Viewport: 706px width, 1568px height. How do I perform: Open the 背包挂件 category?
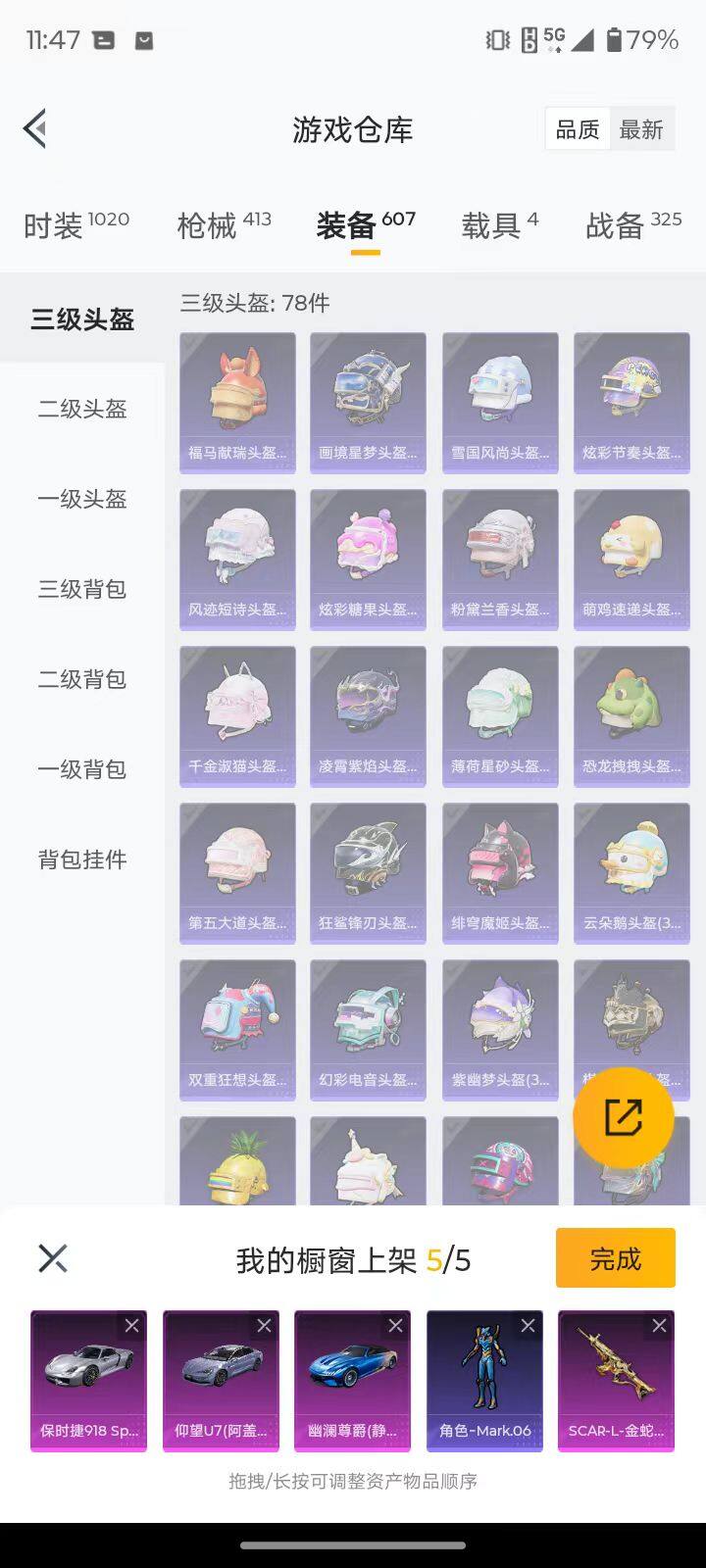(82, 859)
